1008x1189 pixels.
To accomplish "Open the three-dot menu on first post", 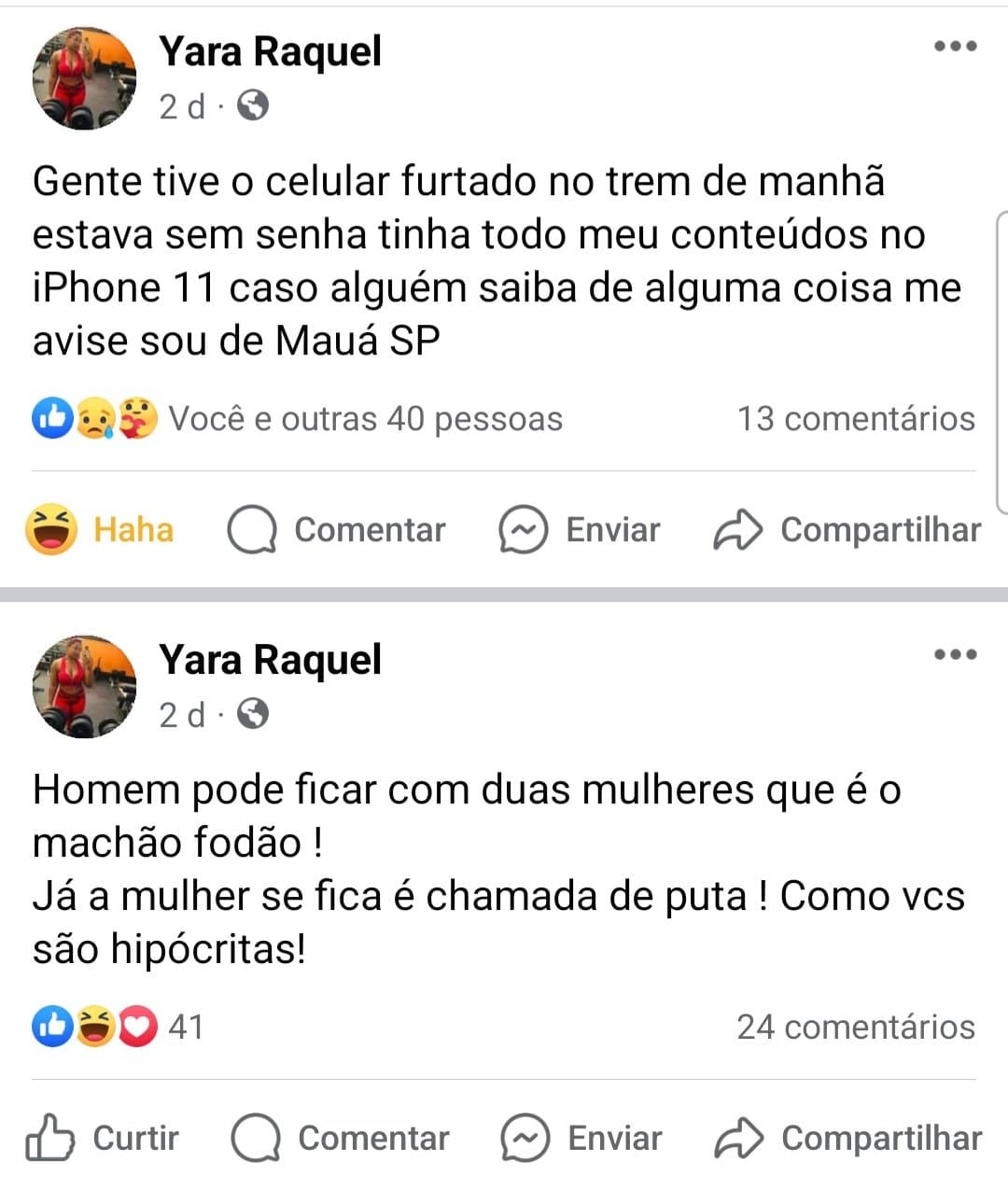I will [957, 45].
